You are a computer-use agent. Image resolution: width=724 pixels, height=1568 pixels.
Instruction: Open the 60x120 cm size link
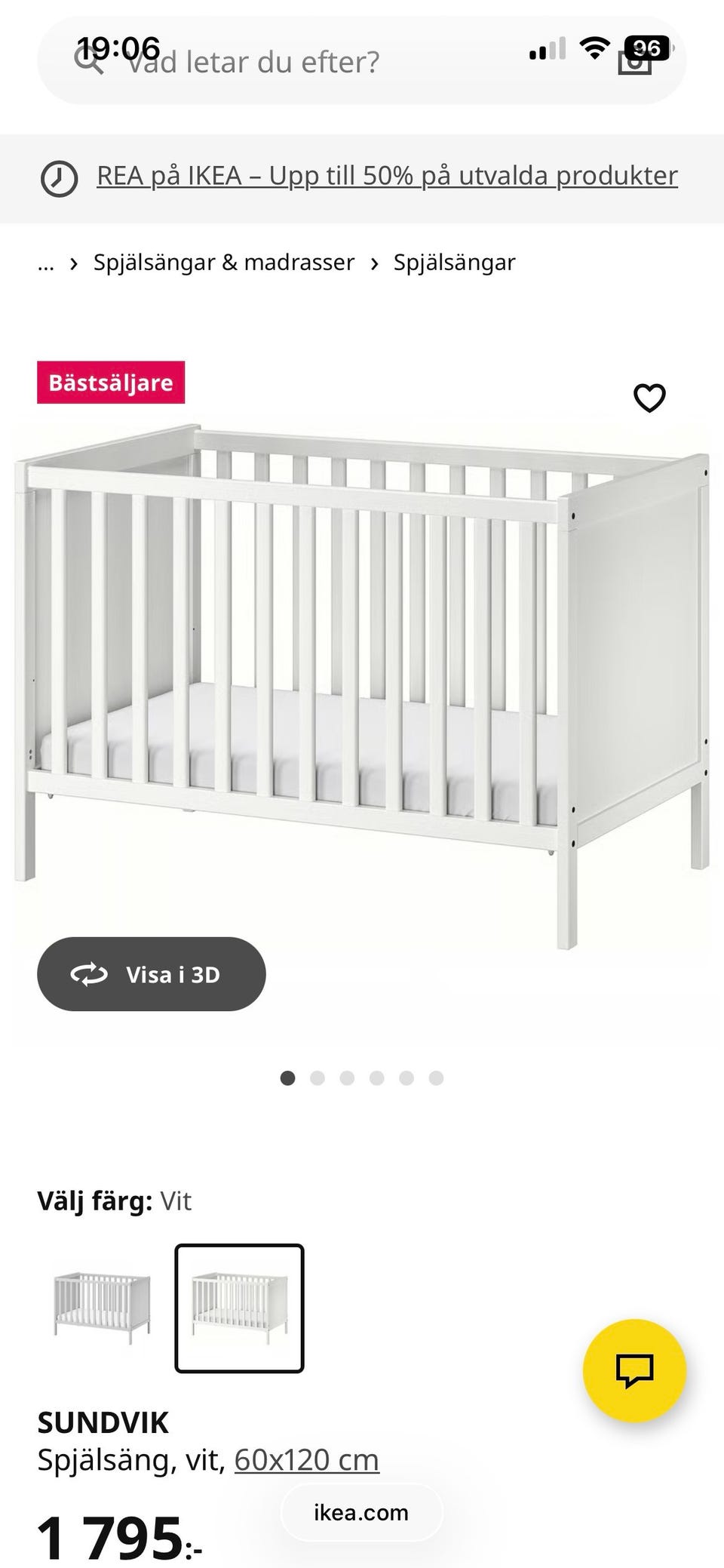coord(306,1460)
